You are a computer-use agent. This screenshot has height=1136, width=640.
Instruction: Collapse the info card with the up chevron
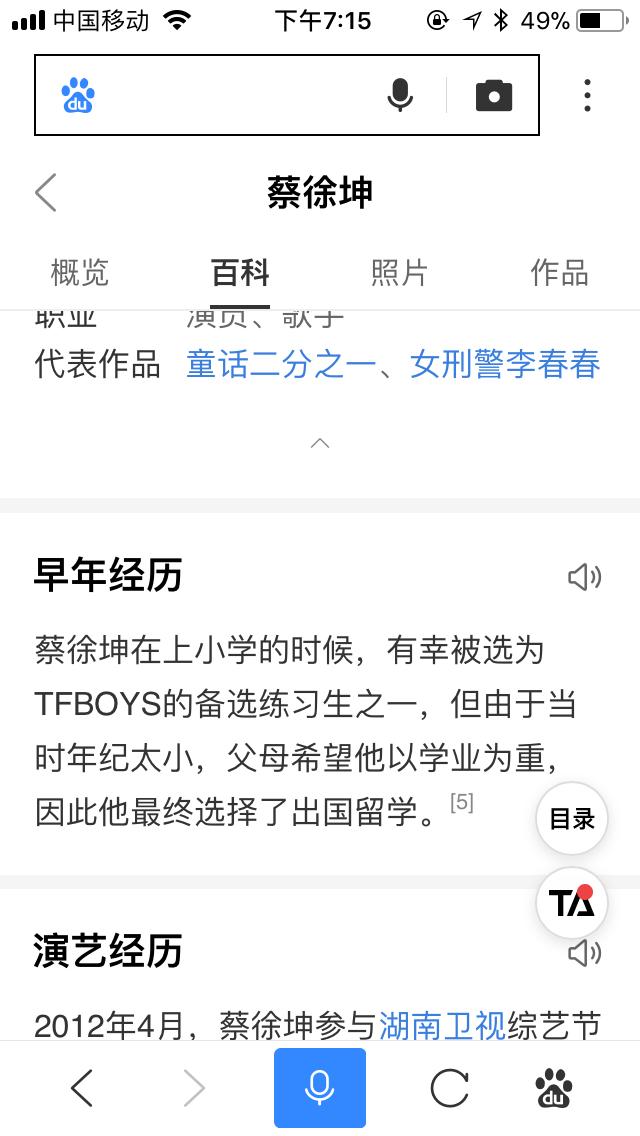coord(320,443)
